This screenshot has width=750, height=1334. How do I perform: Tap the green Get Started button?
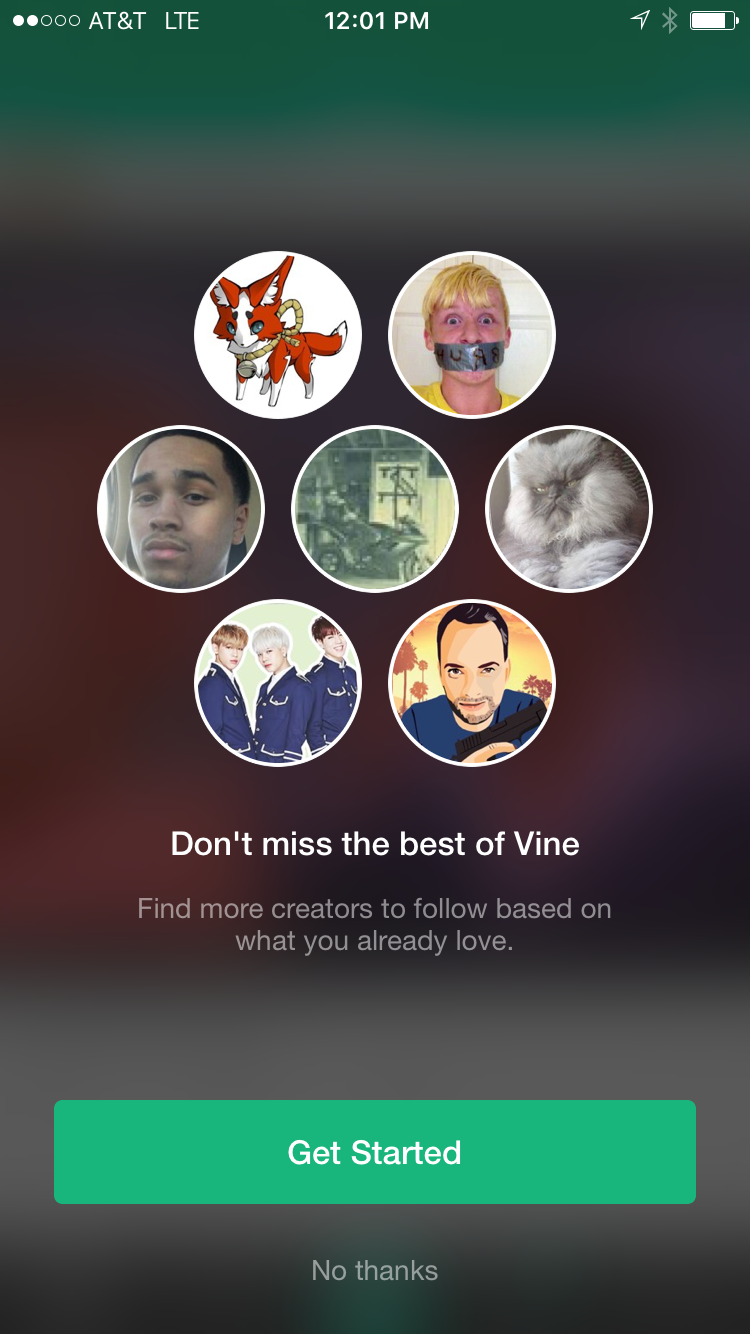pyautogui.click(x=375, y=1152)
